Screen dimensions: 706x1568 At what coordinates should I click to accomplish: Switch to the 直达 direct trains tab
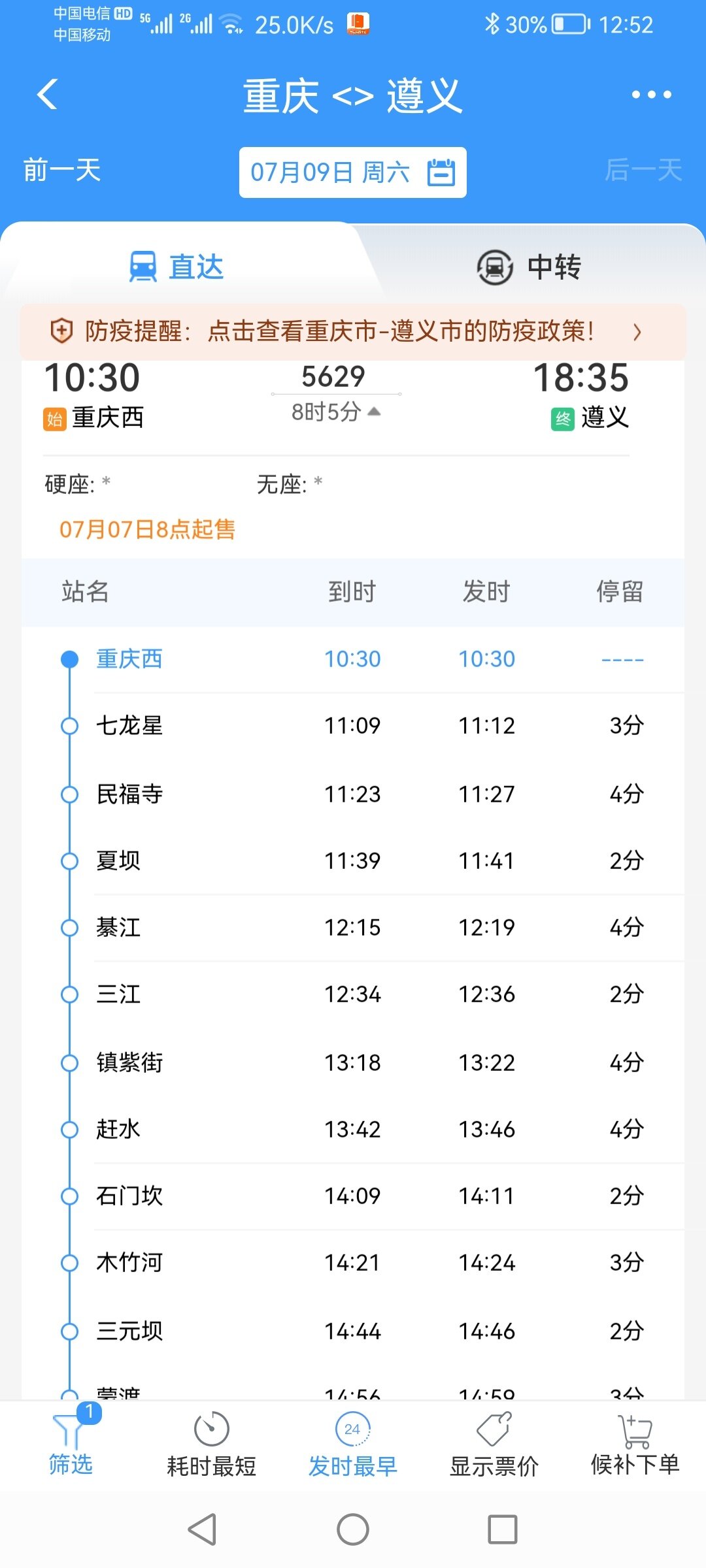coord(176,267)
